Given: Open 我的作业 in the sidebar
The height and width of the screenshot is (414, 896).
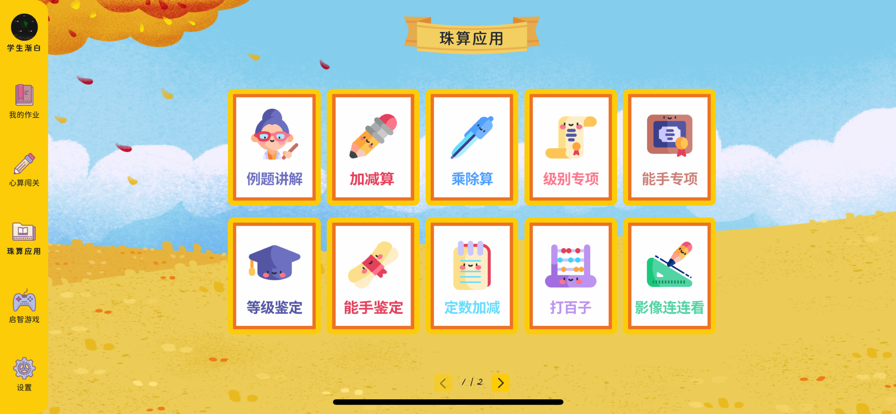Looking at the screenshot, I should 24,101.
